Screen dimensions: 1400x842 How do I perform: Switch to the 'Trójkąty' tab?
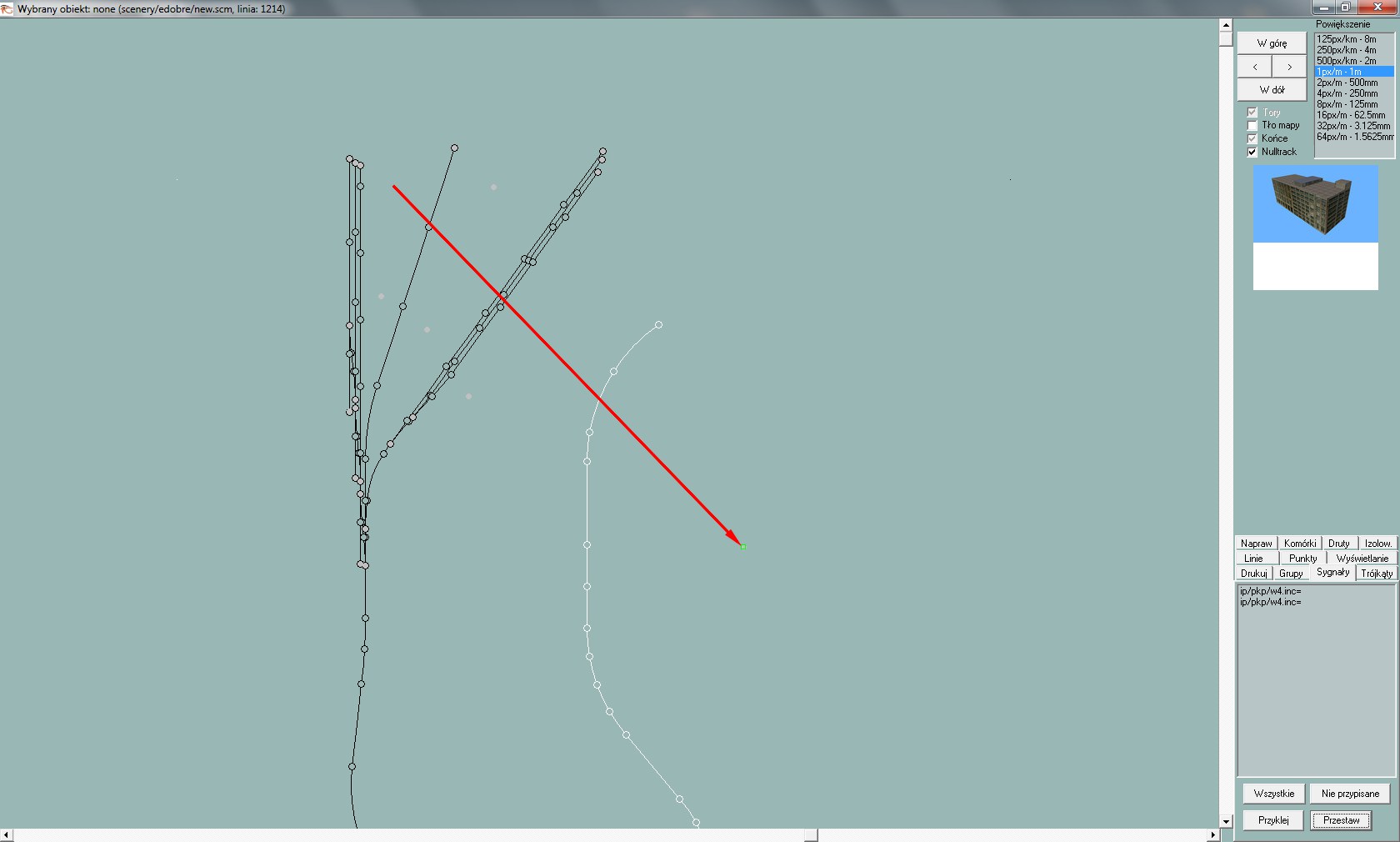(x=1376, y=574)
